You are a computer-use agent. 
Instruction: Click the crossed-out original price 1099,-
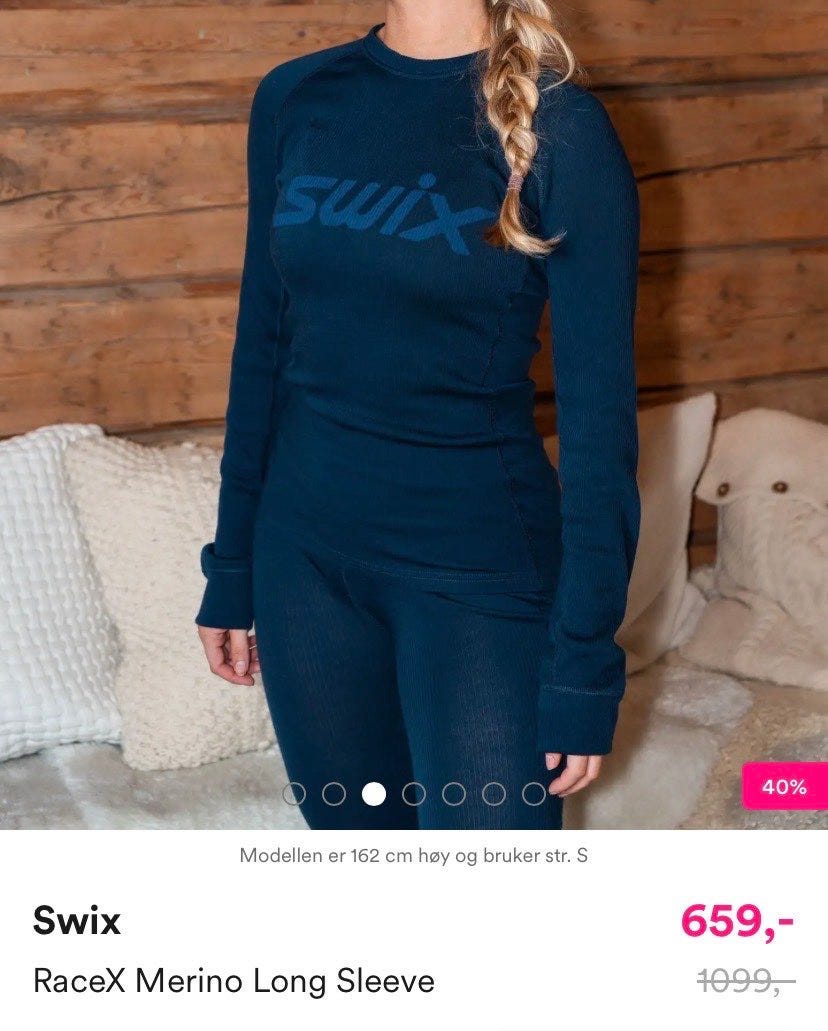[745, 983]
